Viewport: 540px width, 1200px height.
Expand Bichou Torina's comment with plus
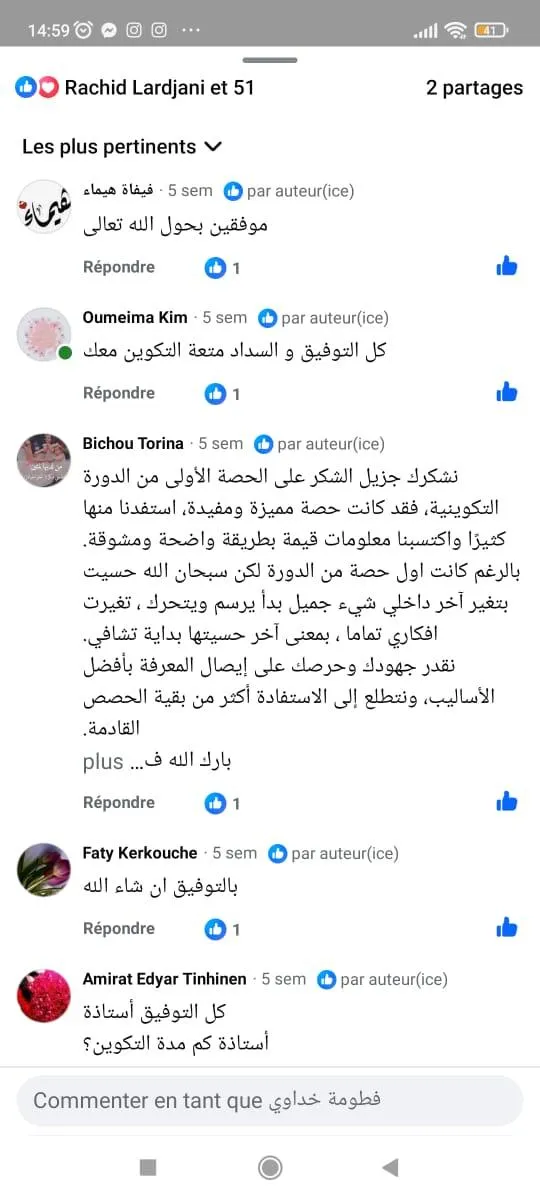pyautogui.click(x=103, y=761)
